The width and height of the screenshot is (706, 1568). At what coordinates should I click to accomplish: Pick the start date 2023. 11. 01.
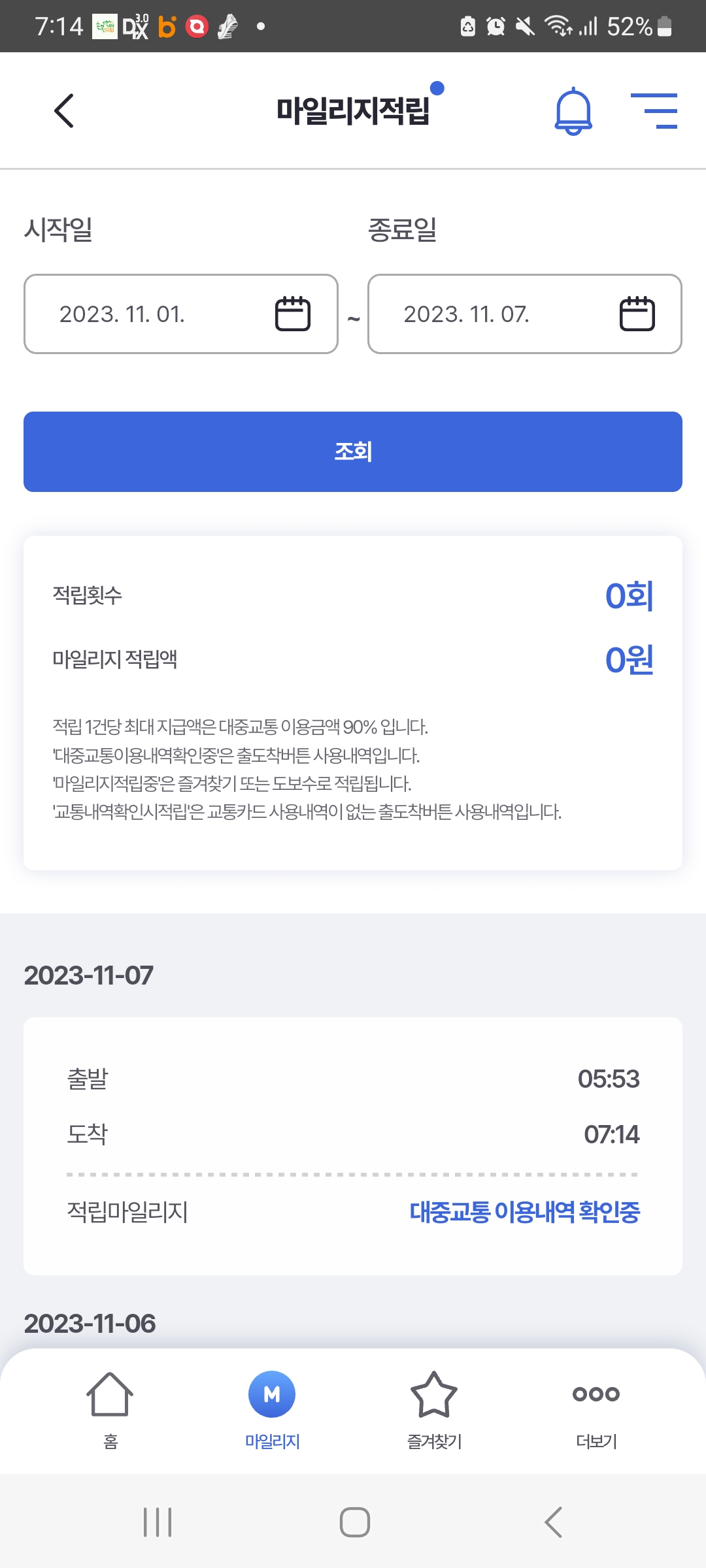[x=181, y=314]
